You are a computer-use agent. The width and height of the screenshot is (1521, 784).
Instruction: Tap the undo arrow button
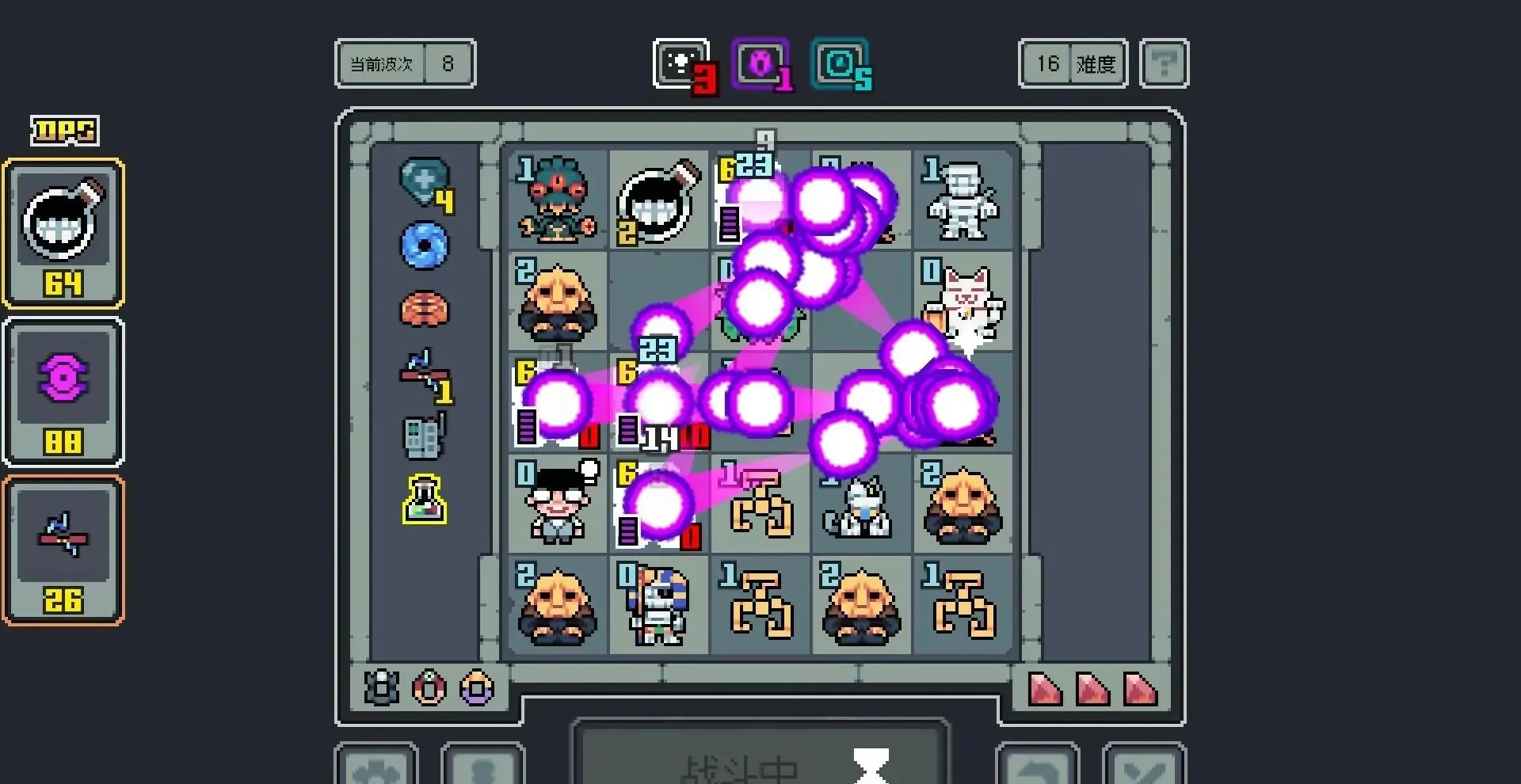click(x=1038, y=767)
